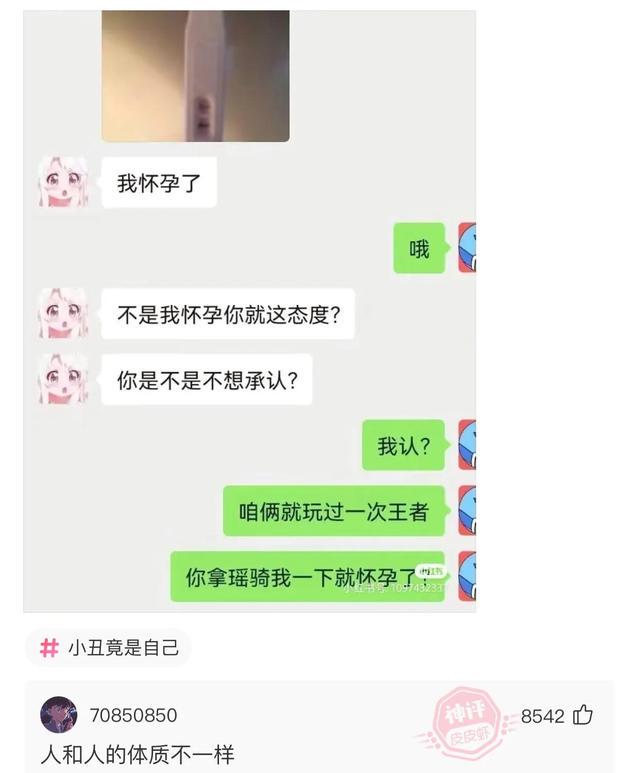The image size is (640, 773).
Task: Like the comment by 70850850
Action: point(582,715)
